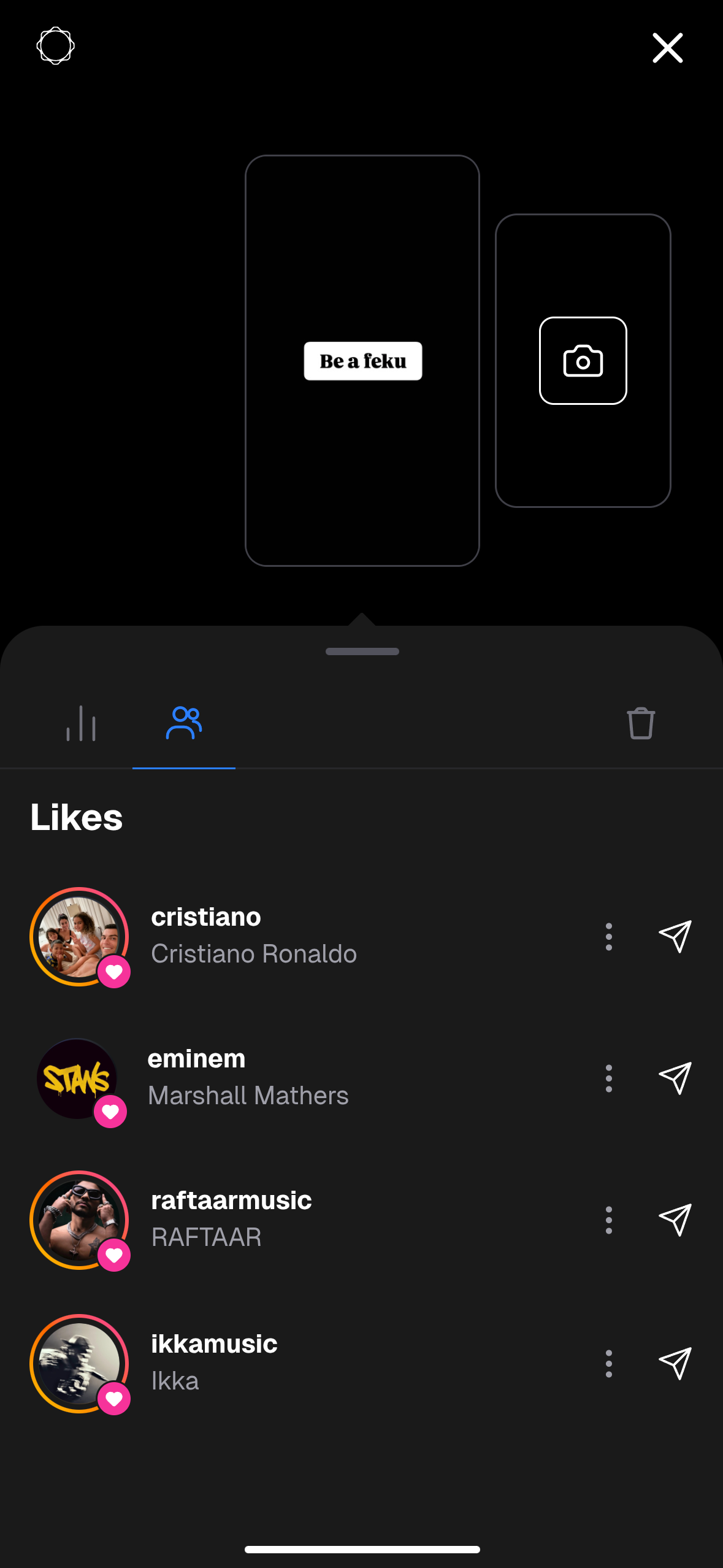Close the story viewers screen
This screenshot has width=723, height=1568.
pyautogui.click(x=667, y=48)
